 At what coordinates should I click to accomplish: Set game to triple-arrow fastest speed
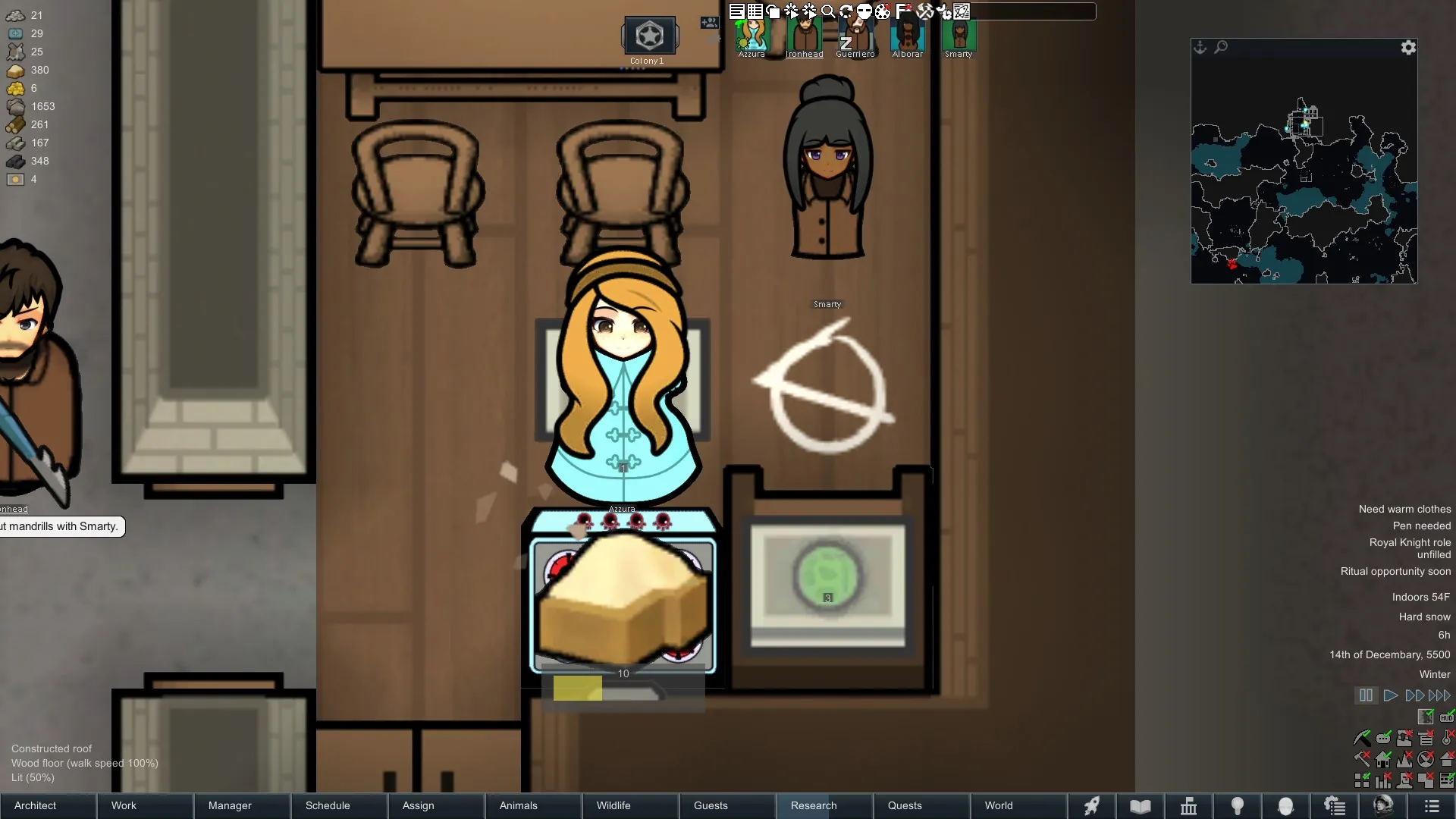(1439, 695)
